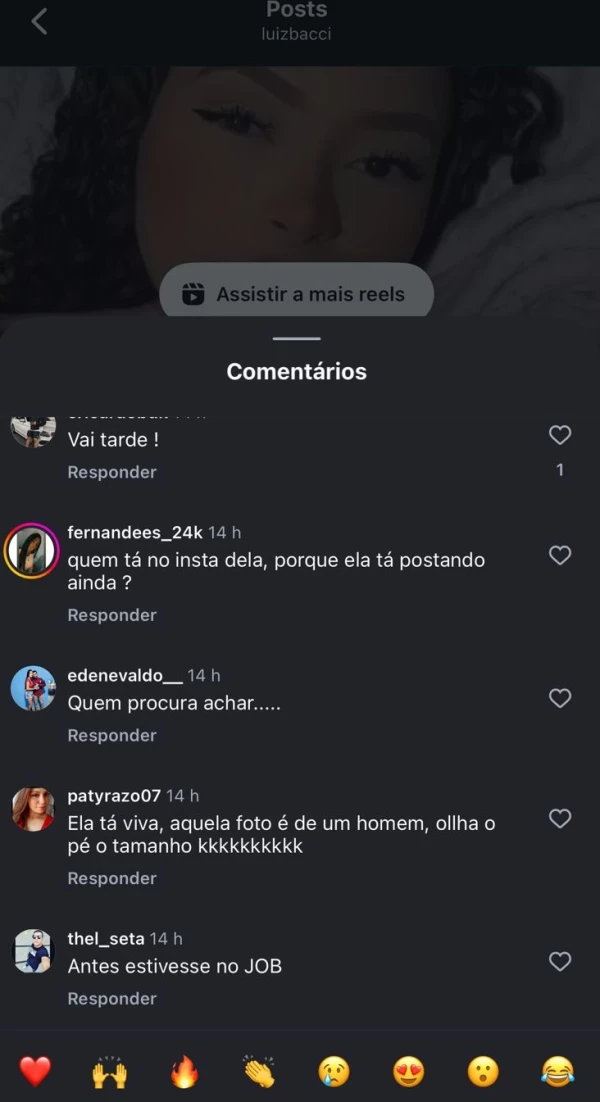Reply to patyrazo07's comment
Viewport: 600px width, 1102px height.
tap(112, 878)
